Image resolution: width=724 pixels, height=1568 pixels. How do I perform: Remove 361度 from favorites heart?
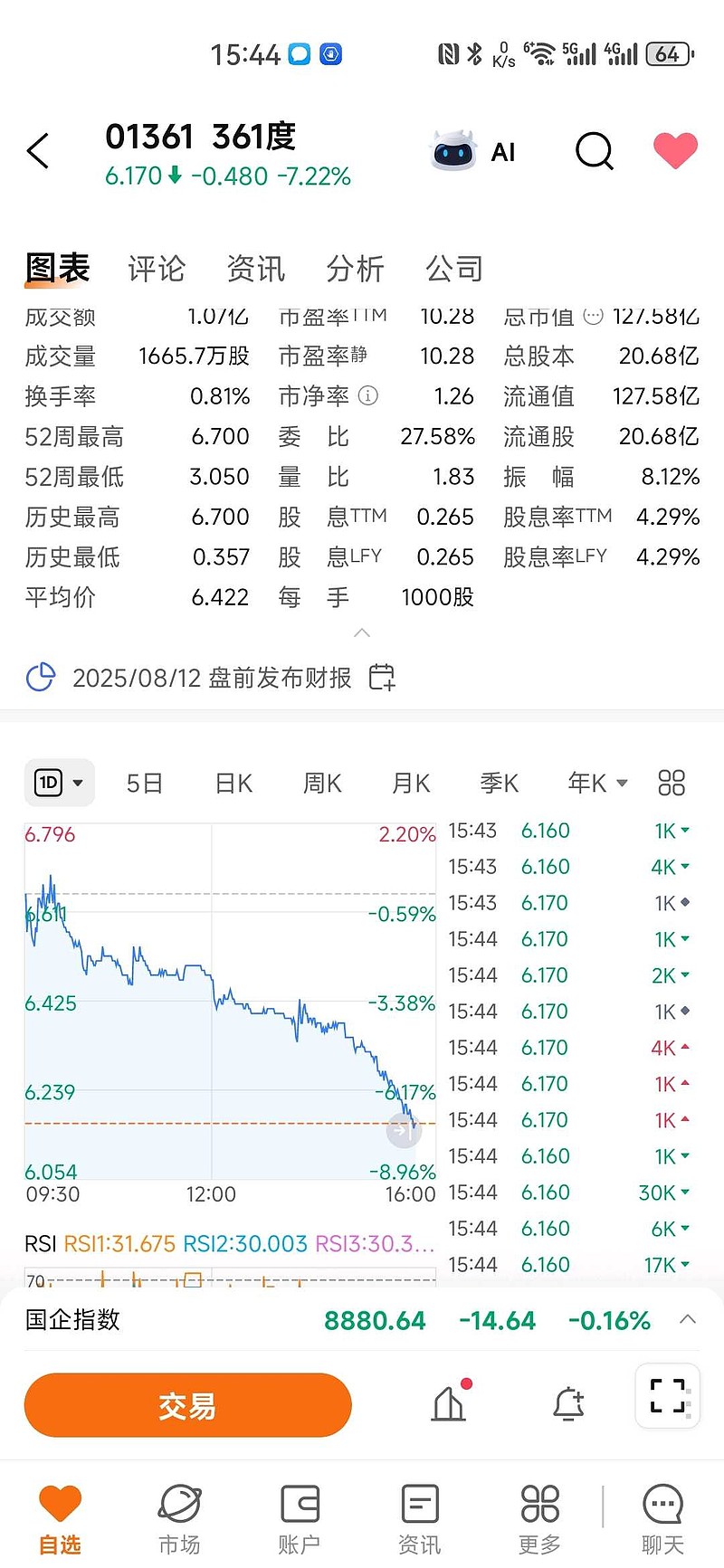point(675,150)
